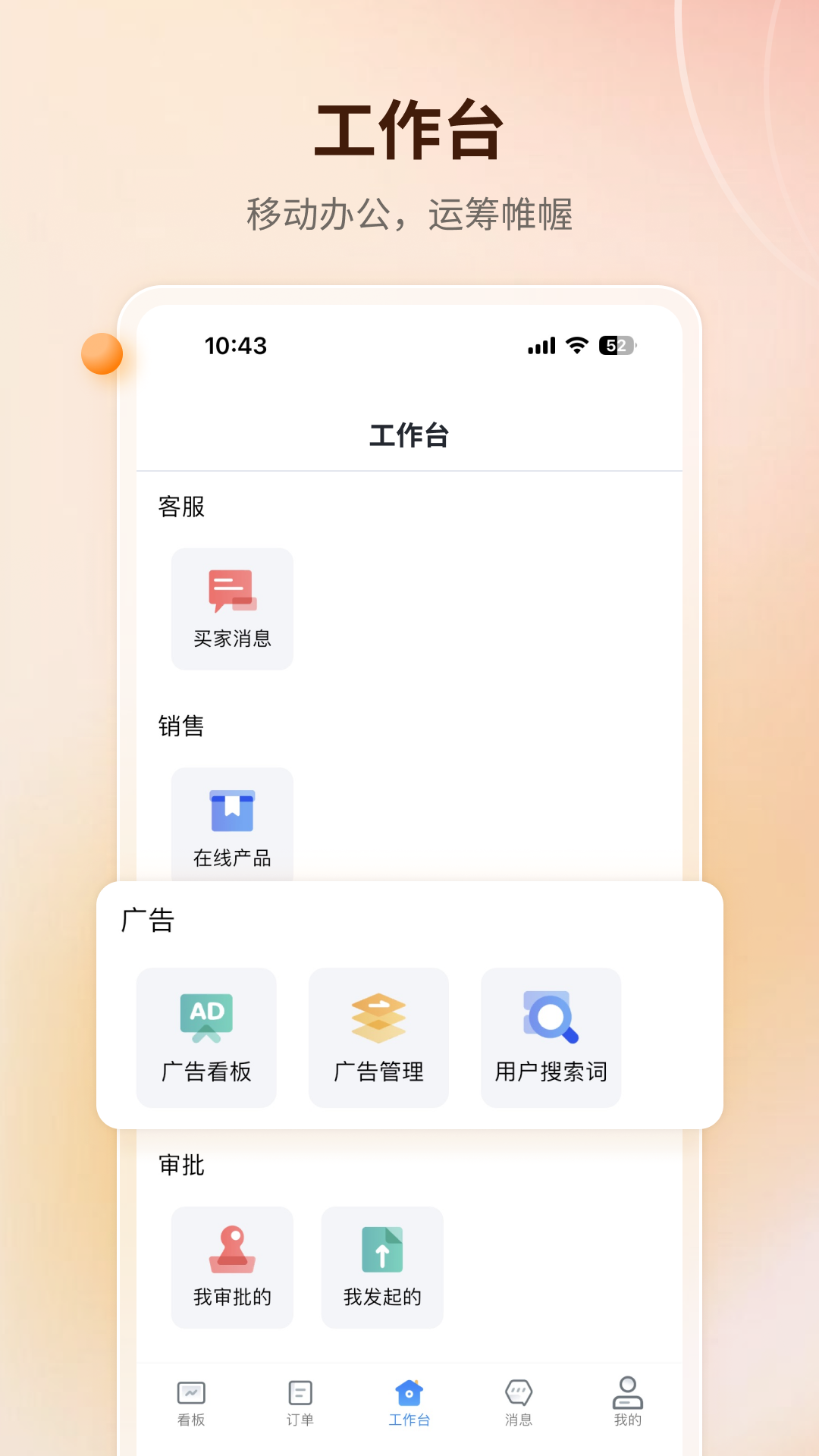This screenshot has height=1456, width=819.
Task: Select the 看板 dashboard chart icon
Action: tap(191, 1393)
